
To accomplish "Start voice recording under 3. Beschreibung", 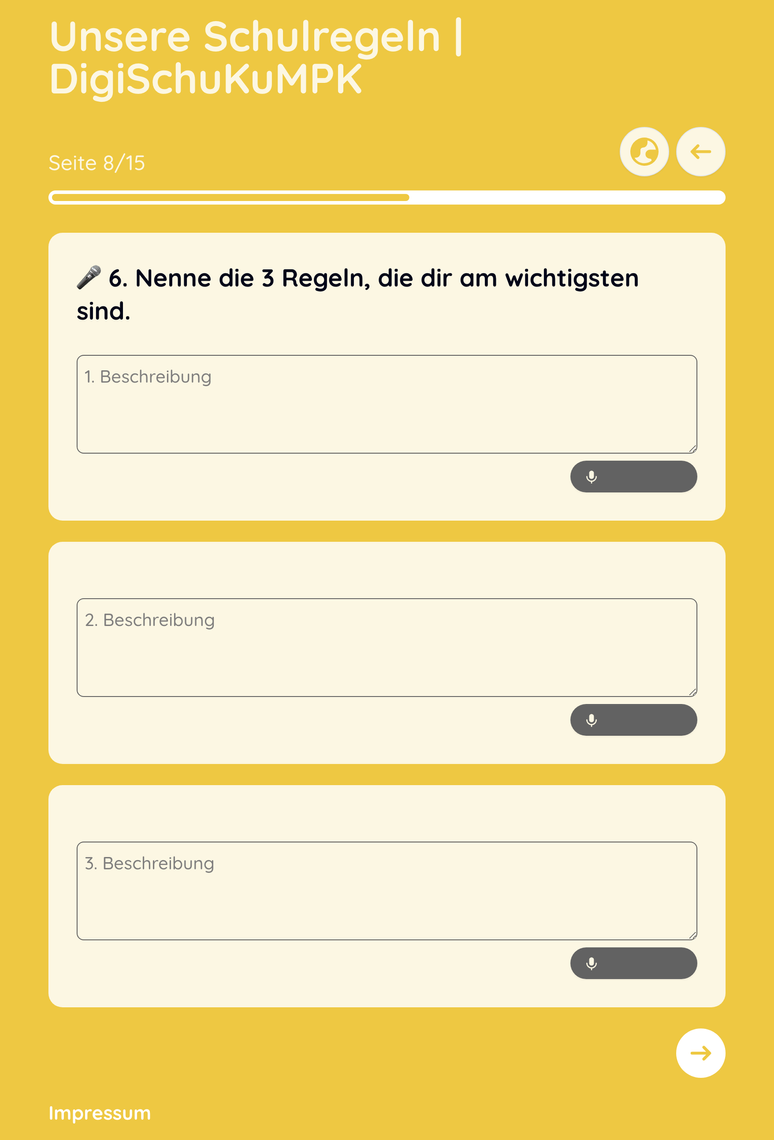I will [634, 963].
